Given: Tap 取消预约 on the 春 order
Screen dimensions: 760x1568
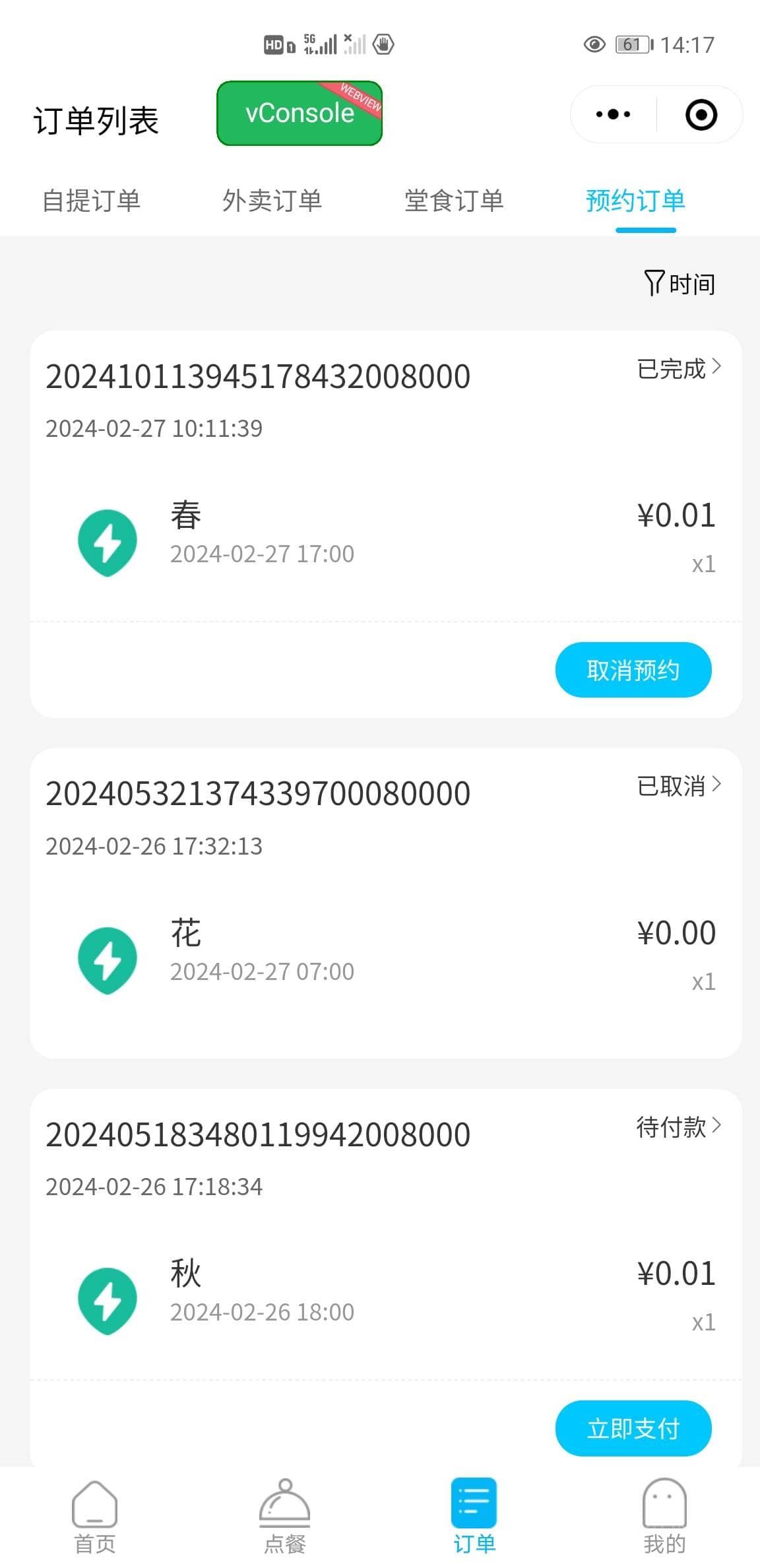Looking at the screenshot, I should pyautogui.click(x=633, y=670).
